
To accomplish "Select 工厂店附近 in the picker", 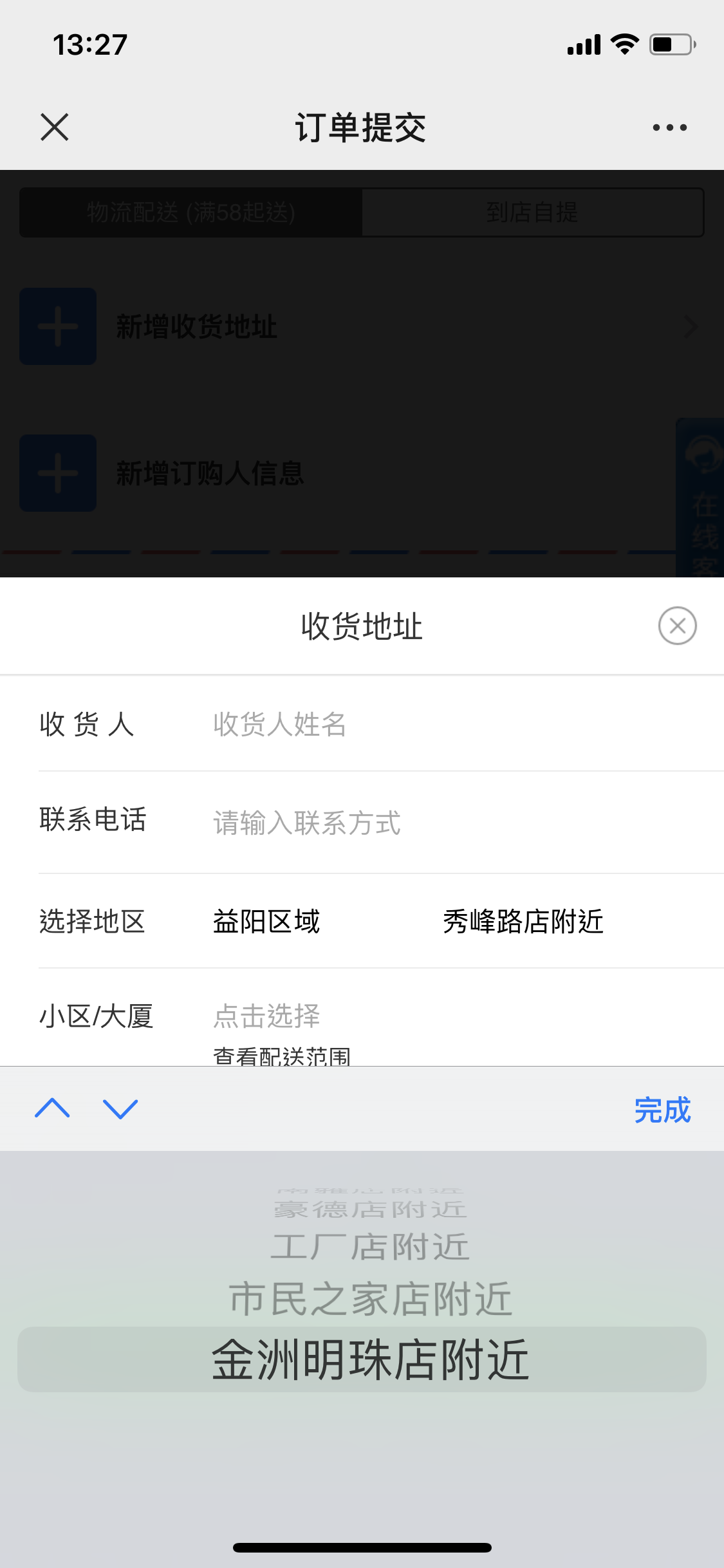I will (x=371, y=1247).
